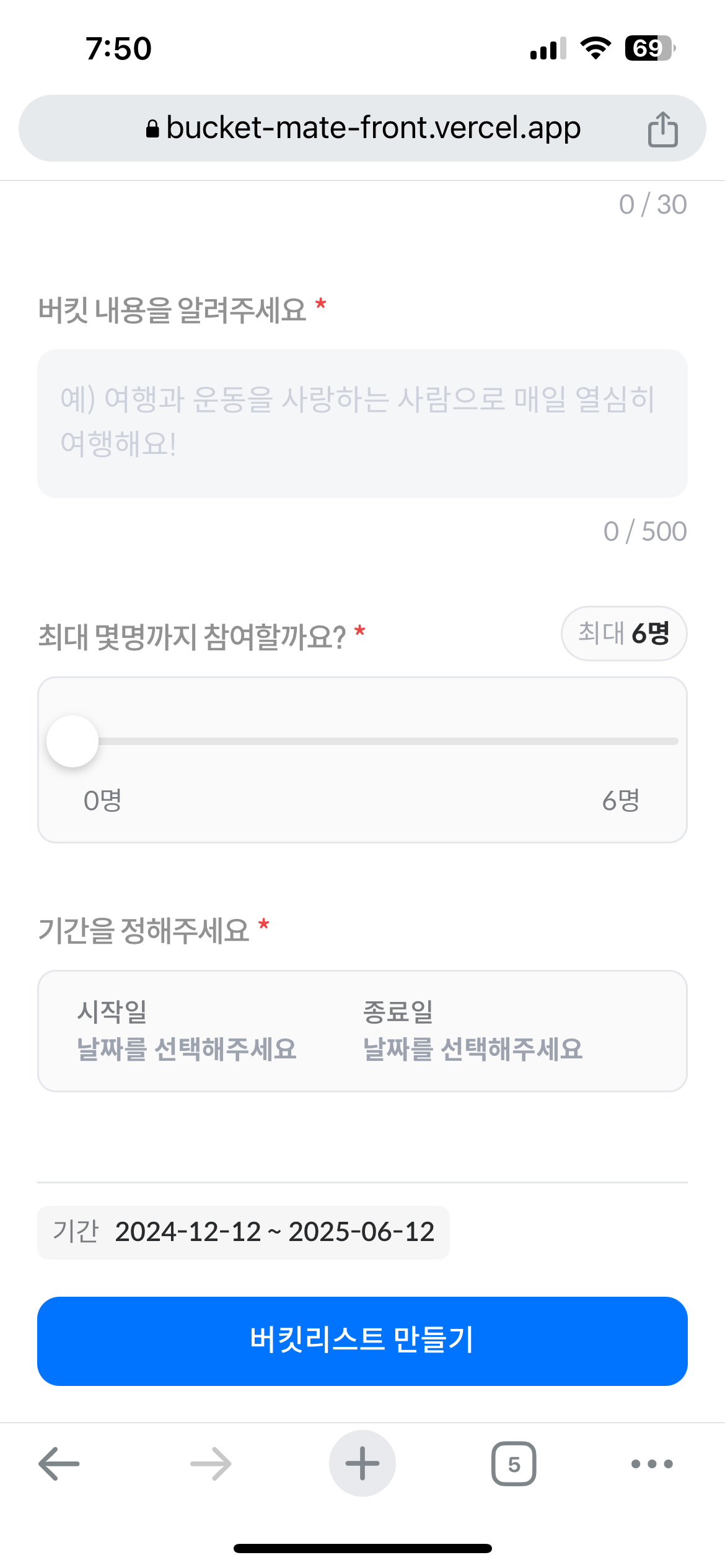This screenshot has height=1568, width=725.
Task: Open a new browser tab
Action: pos(362,1464)
